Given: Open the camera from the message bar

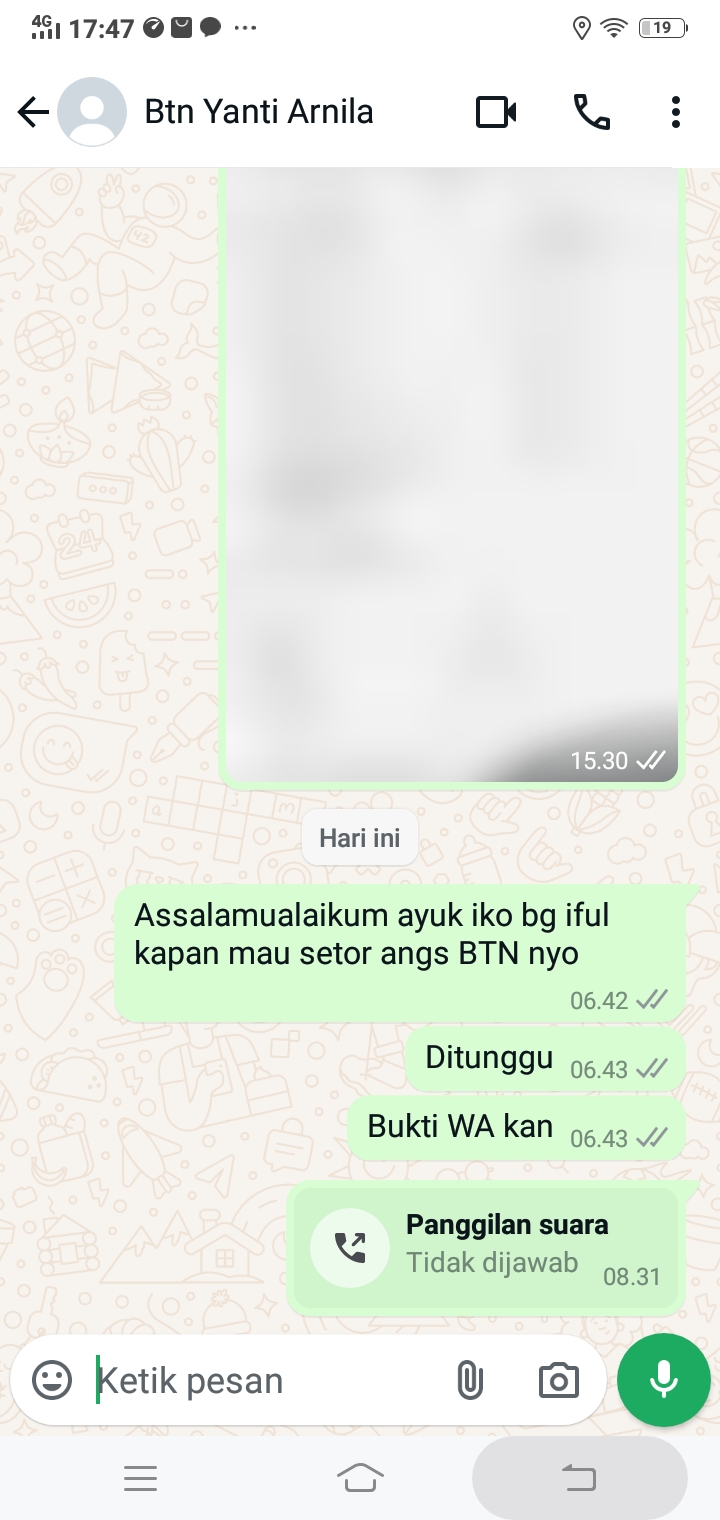Looking at the screenshot, I should 558,1381.
